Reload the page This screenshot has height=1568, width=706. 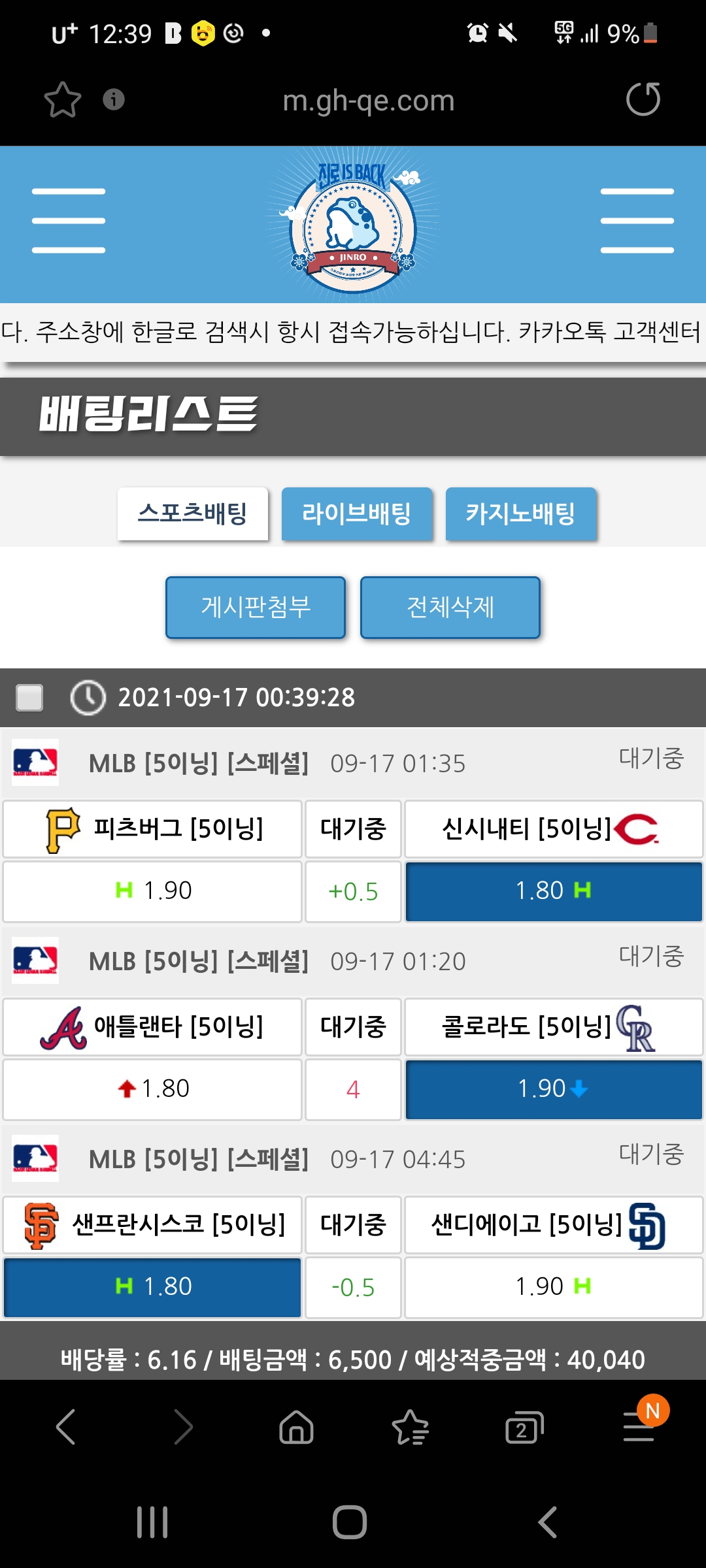click(x=643, y=99)
